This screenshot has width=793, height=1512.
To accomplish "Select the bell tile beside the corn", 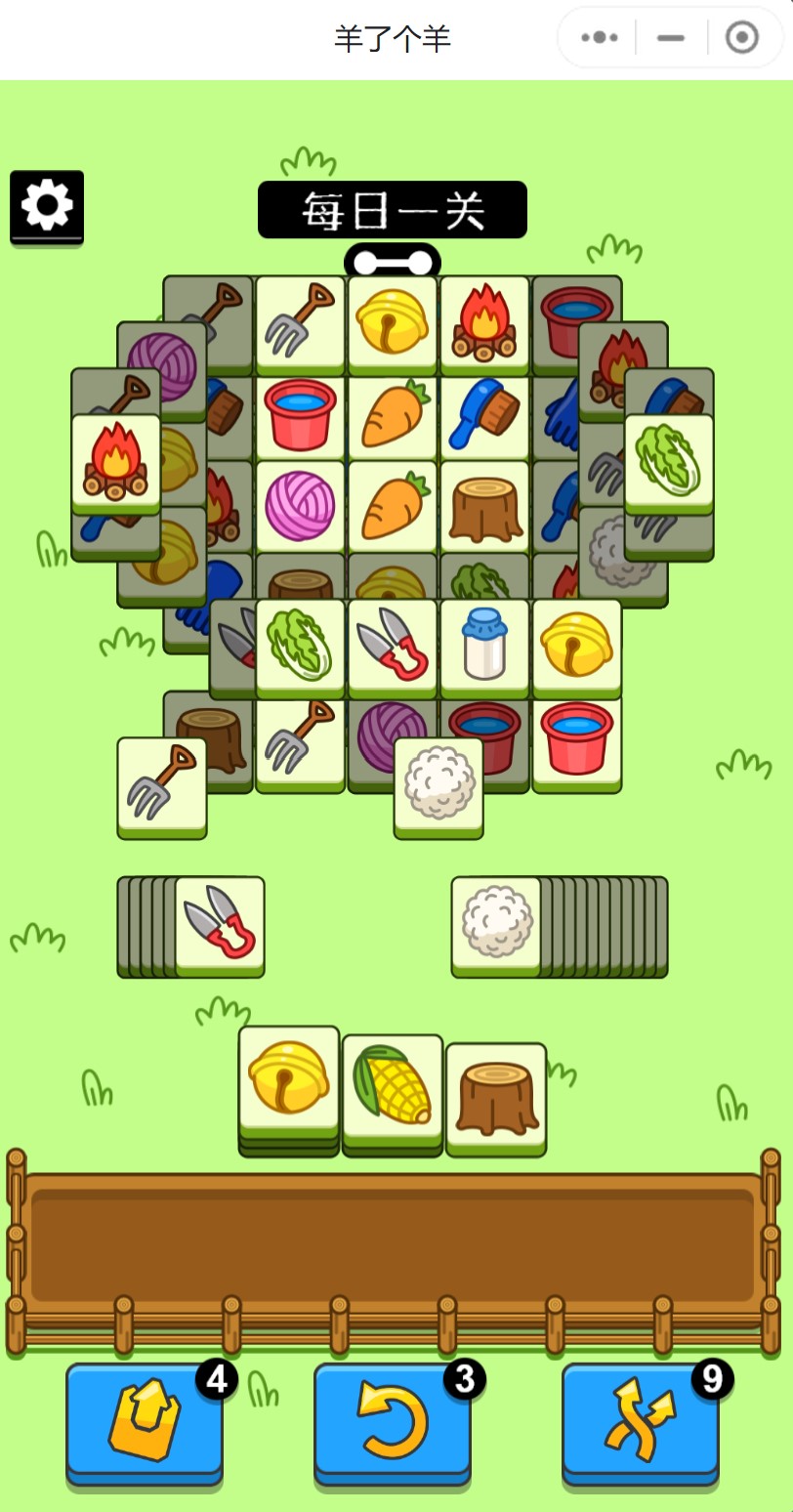I will tap(289, 1077).
